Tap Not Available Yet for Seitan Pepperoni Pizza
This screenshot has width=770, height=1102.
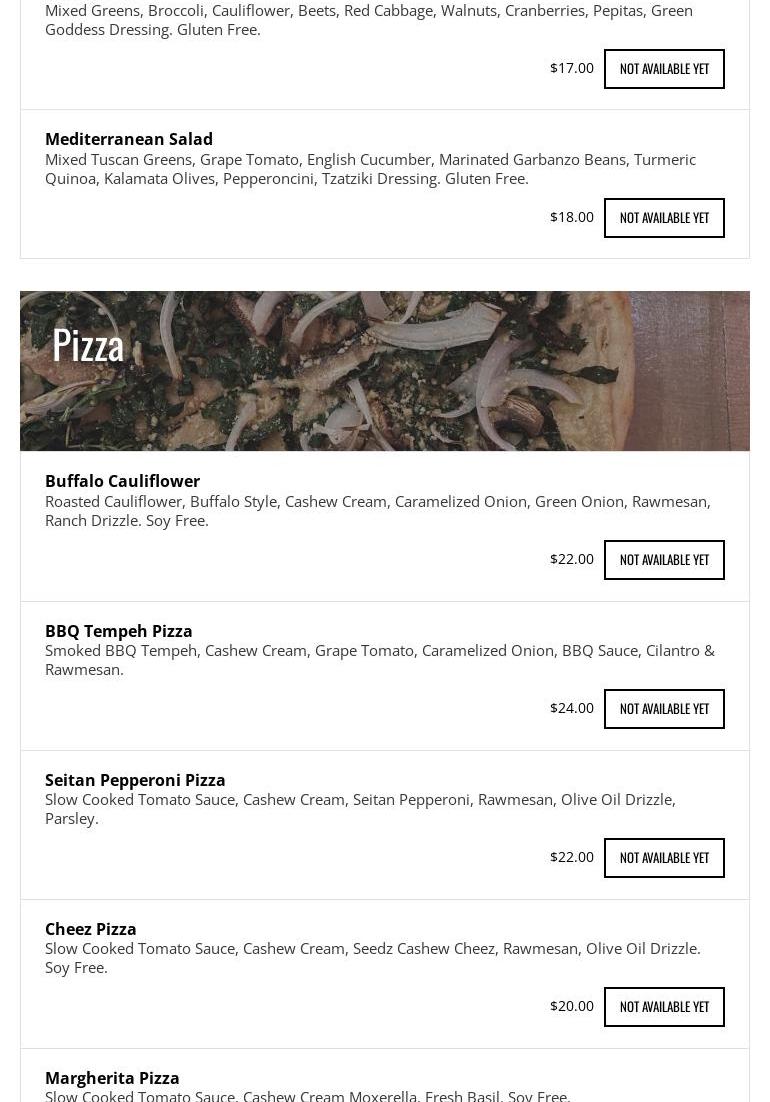tap(664, 858)
